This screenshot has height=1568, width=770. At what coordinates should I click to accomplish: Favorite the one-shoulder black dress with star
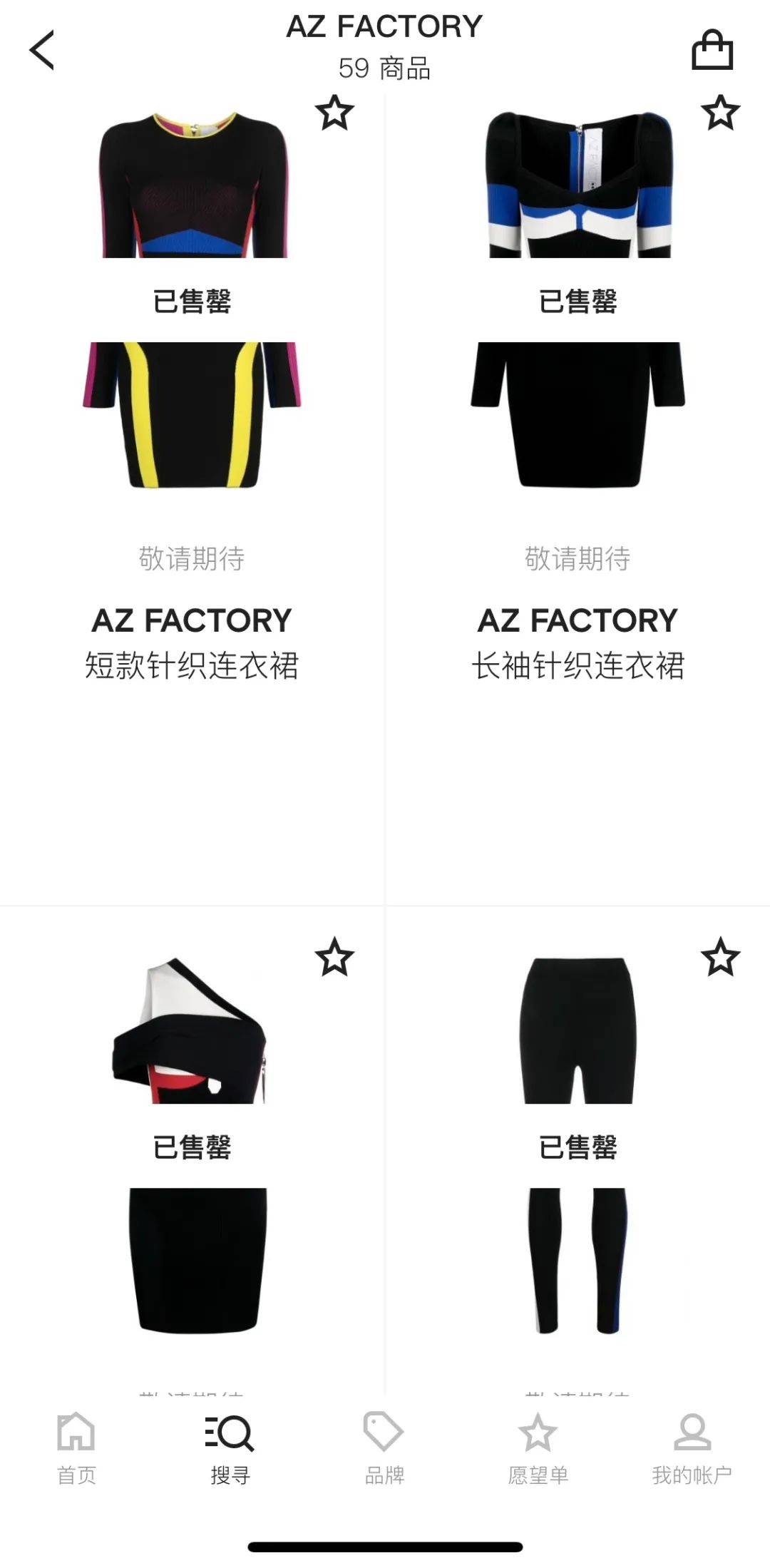(334, 957)
